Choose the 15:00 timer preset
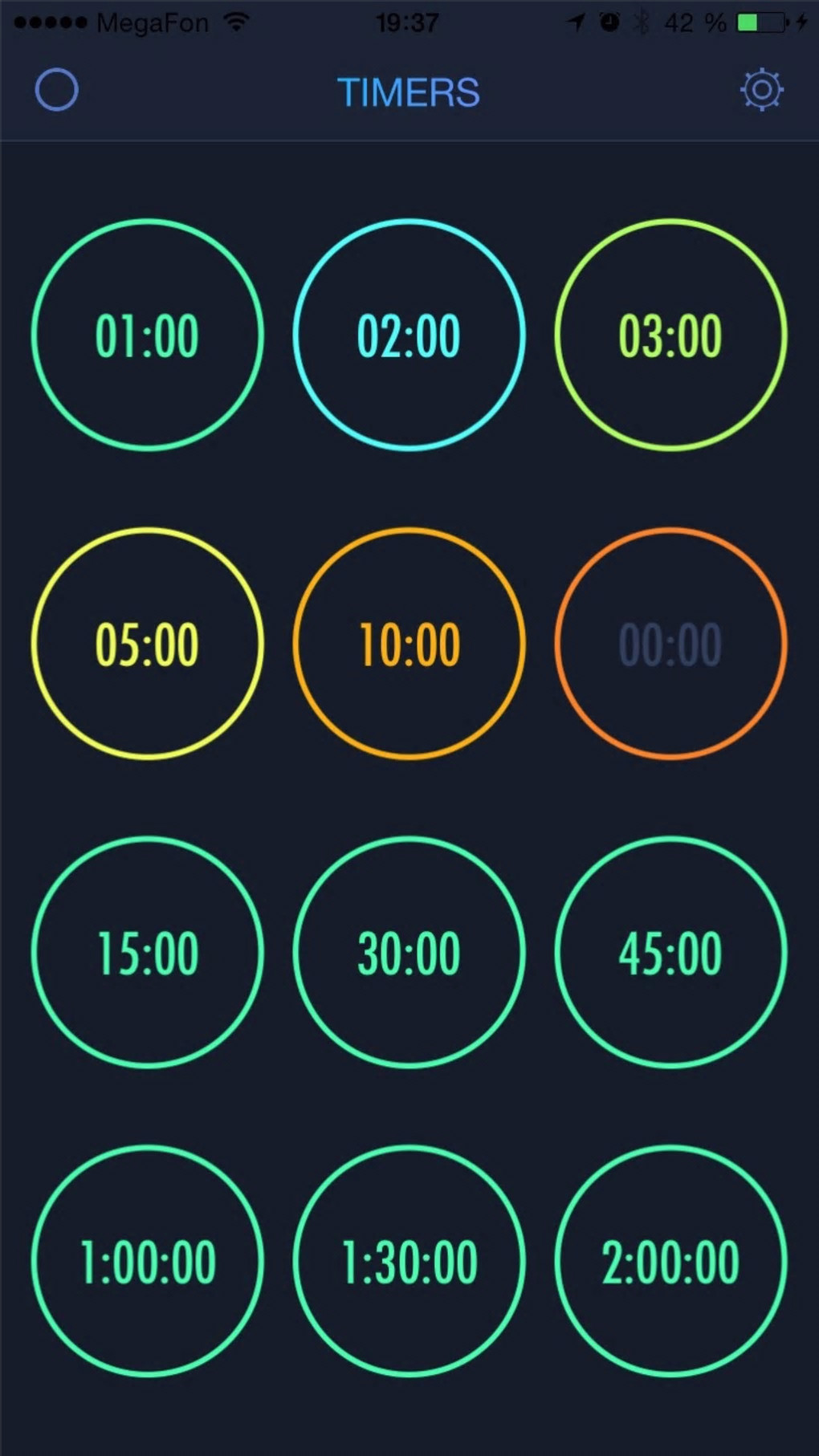The height and width of the screenshot is (1456, 819). tap(148, 953)
